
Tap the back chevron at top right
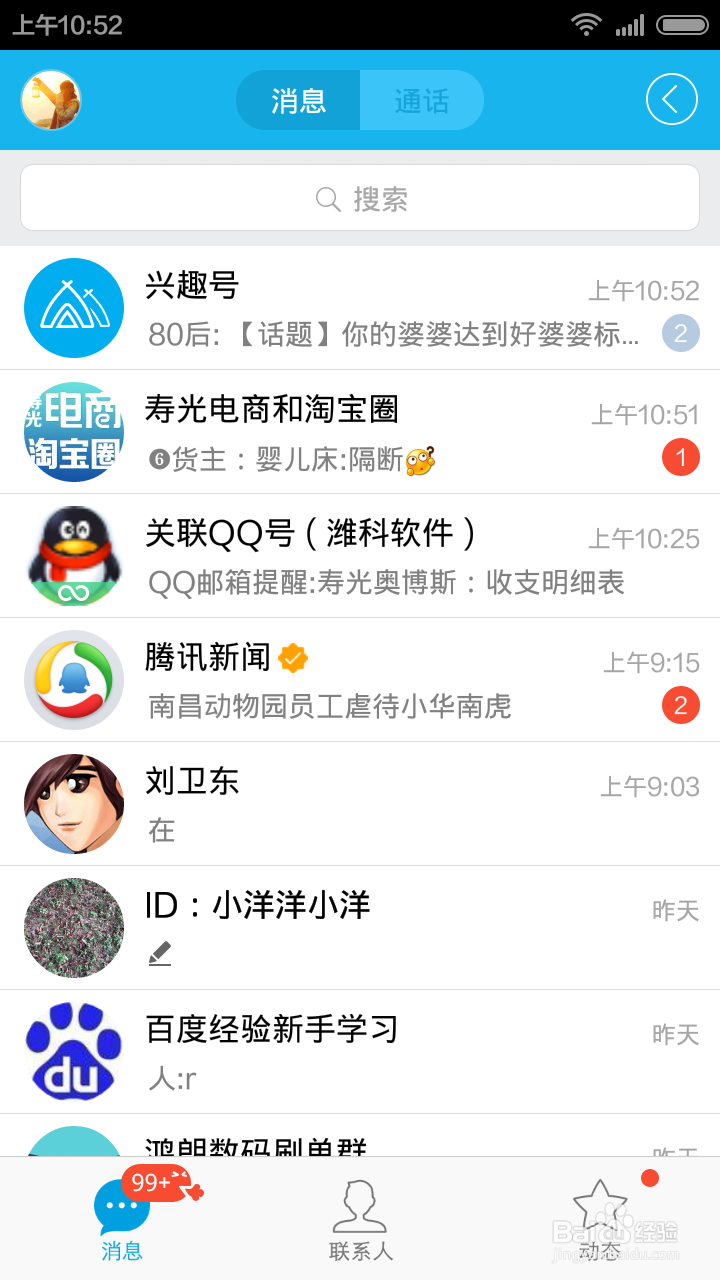coord(671,100)
